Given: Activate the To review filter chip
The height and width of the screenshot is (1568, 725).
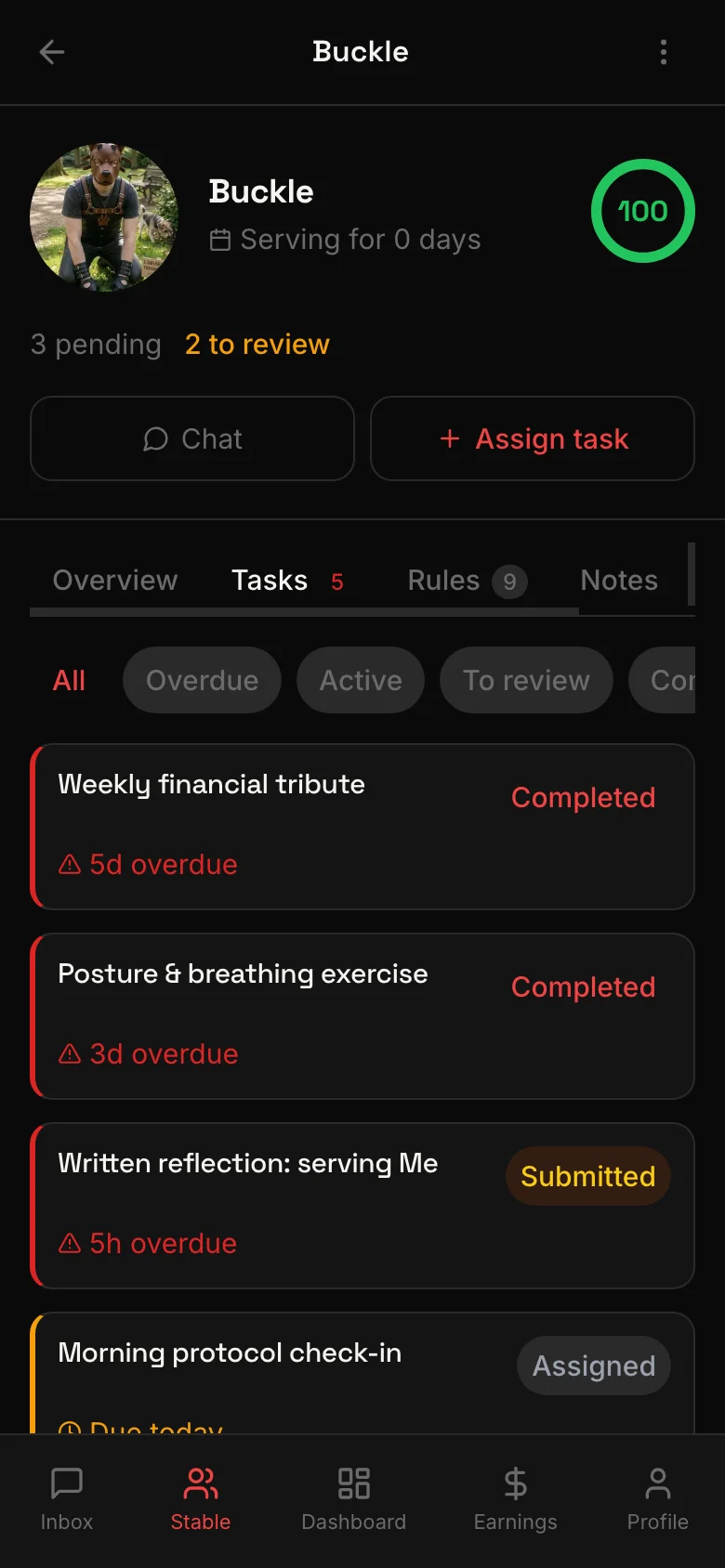Looking at the screenshot, I should point(526,680).
